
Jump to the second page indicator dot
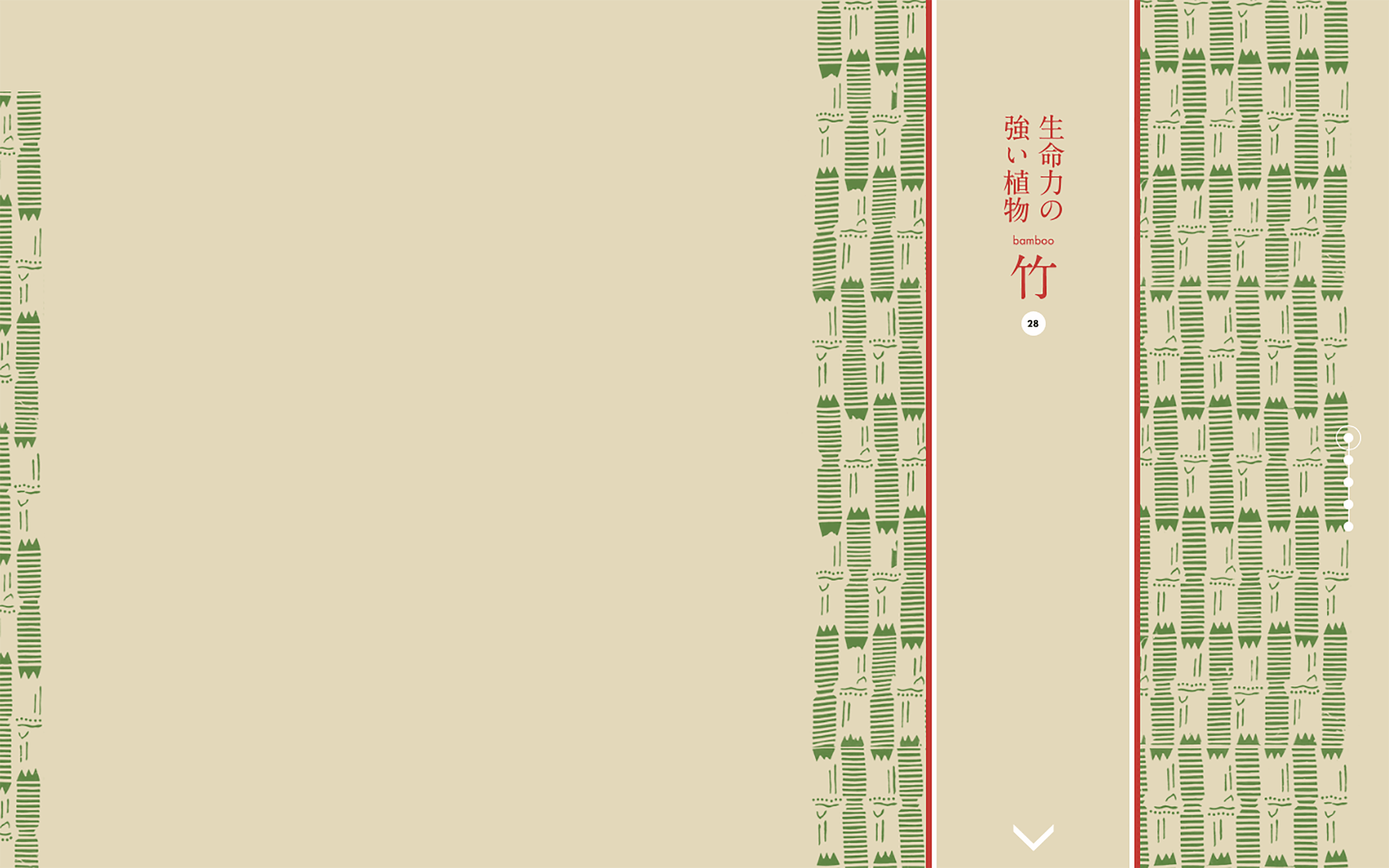[x=1348, y=461]
